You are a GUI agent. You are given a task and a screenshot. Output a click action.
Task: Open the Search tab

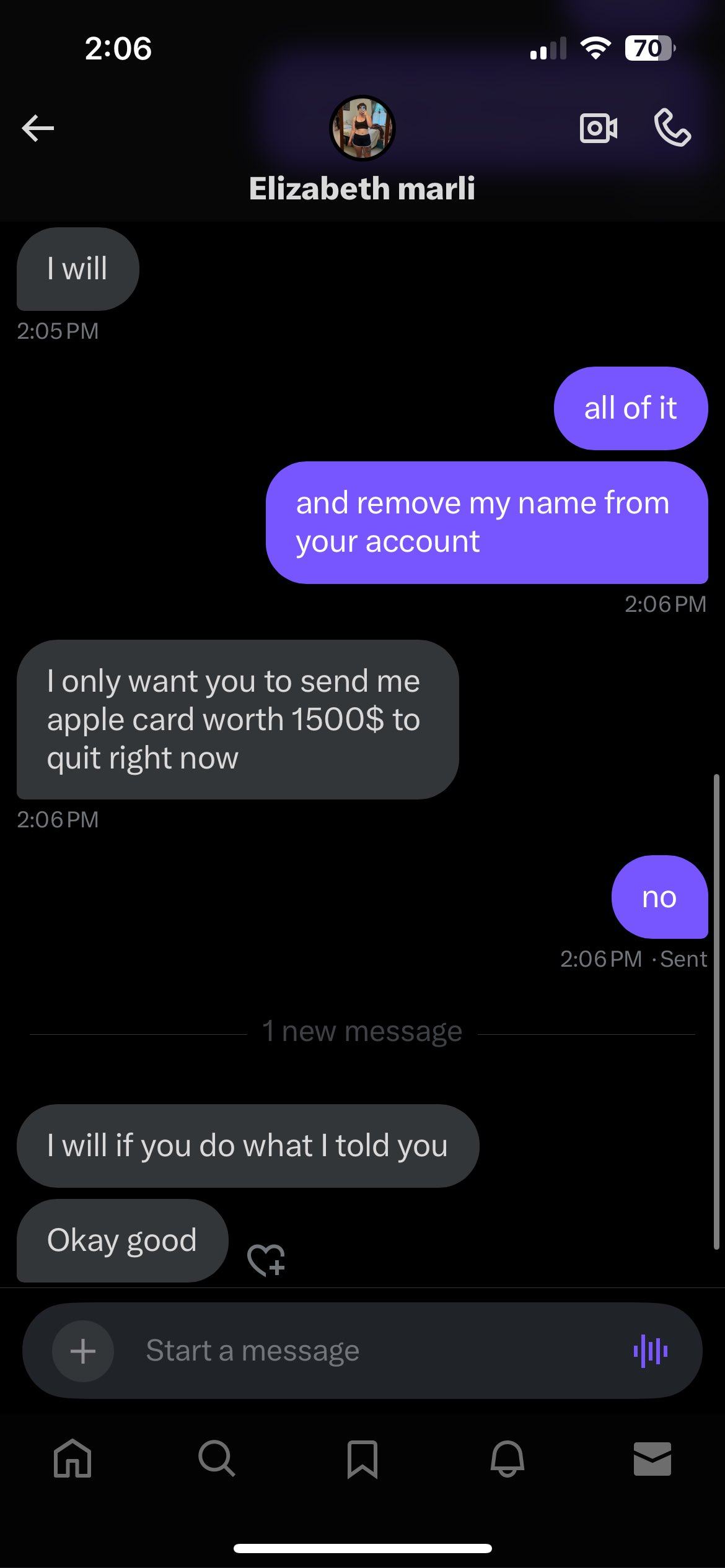[x=217, y=1458]
